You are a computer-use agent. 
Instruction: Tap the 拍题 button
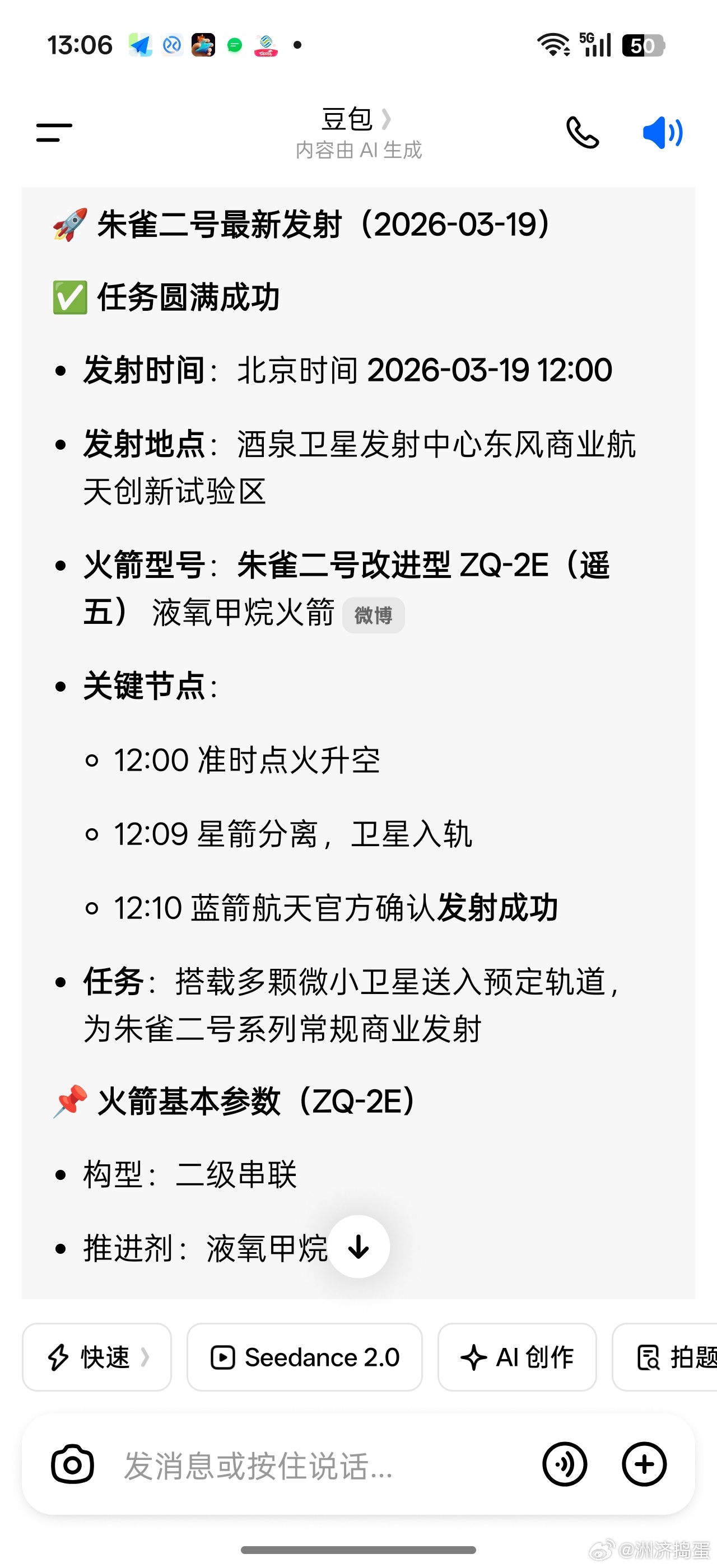[676, 1357]
